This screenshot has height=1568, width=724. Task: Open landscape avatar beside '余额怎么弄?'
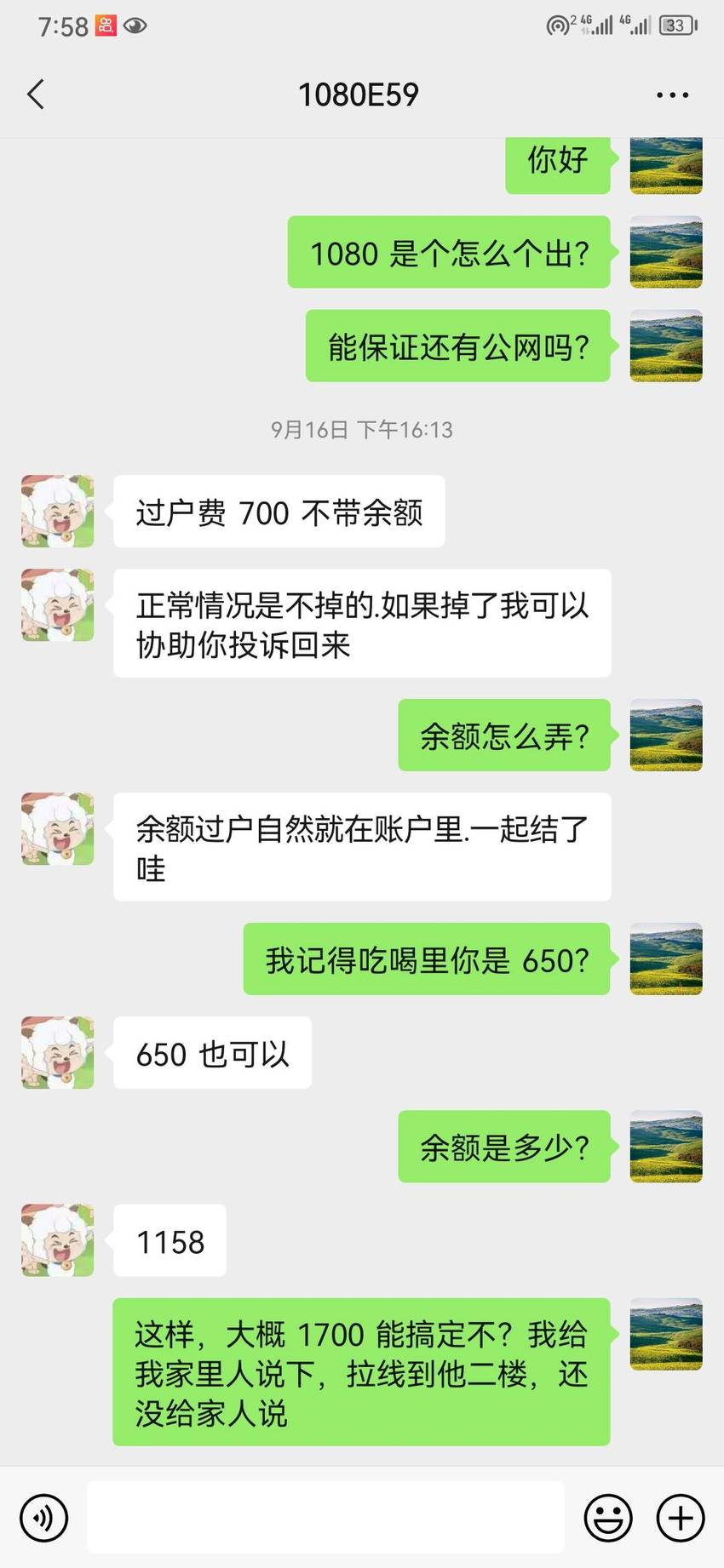(666, 735)
